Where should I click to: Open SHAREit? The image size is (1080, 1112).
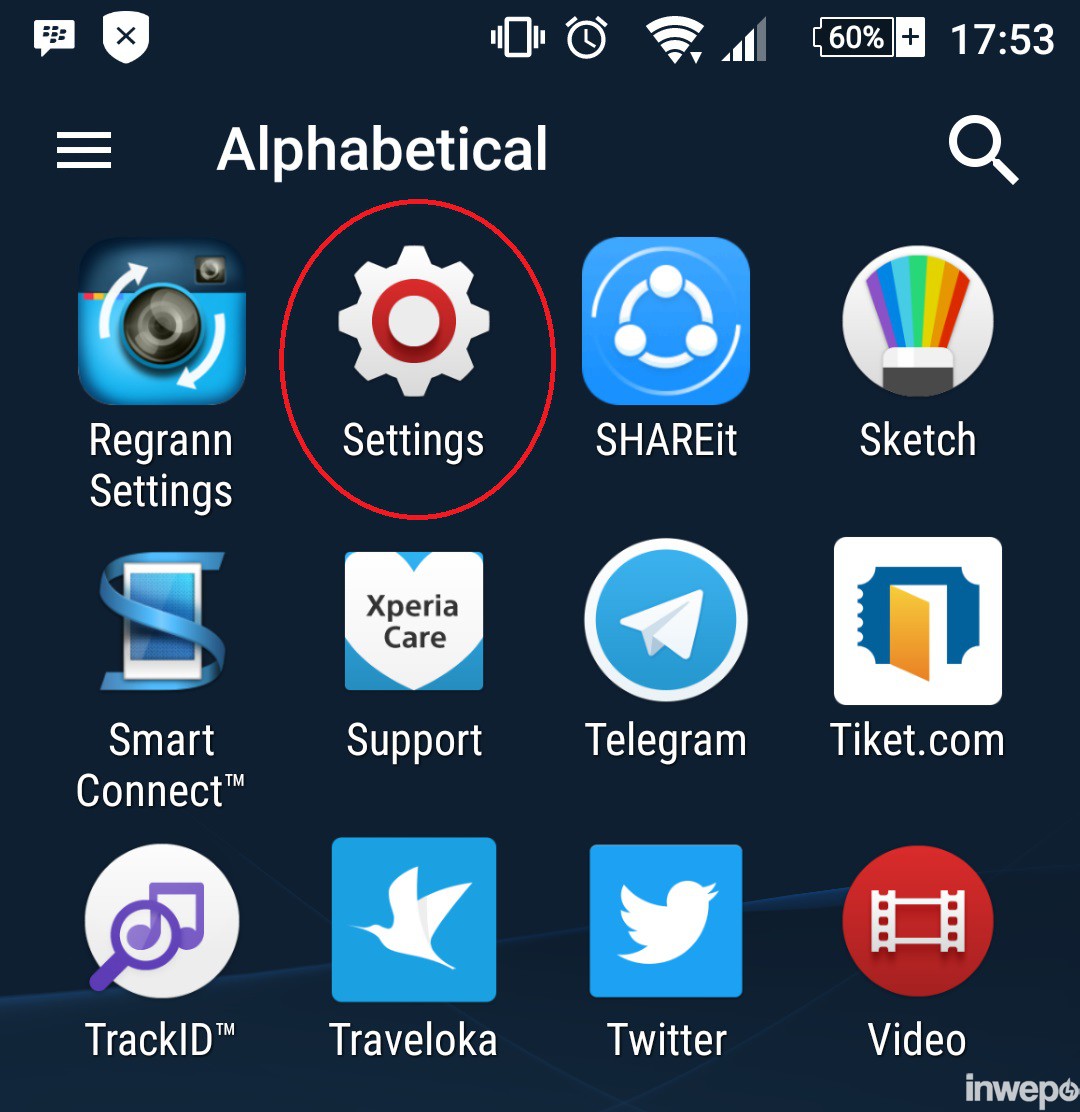click(666, 322)
